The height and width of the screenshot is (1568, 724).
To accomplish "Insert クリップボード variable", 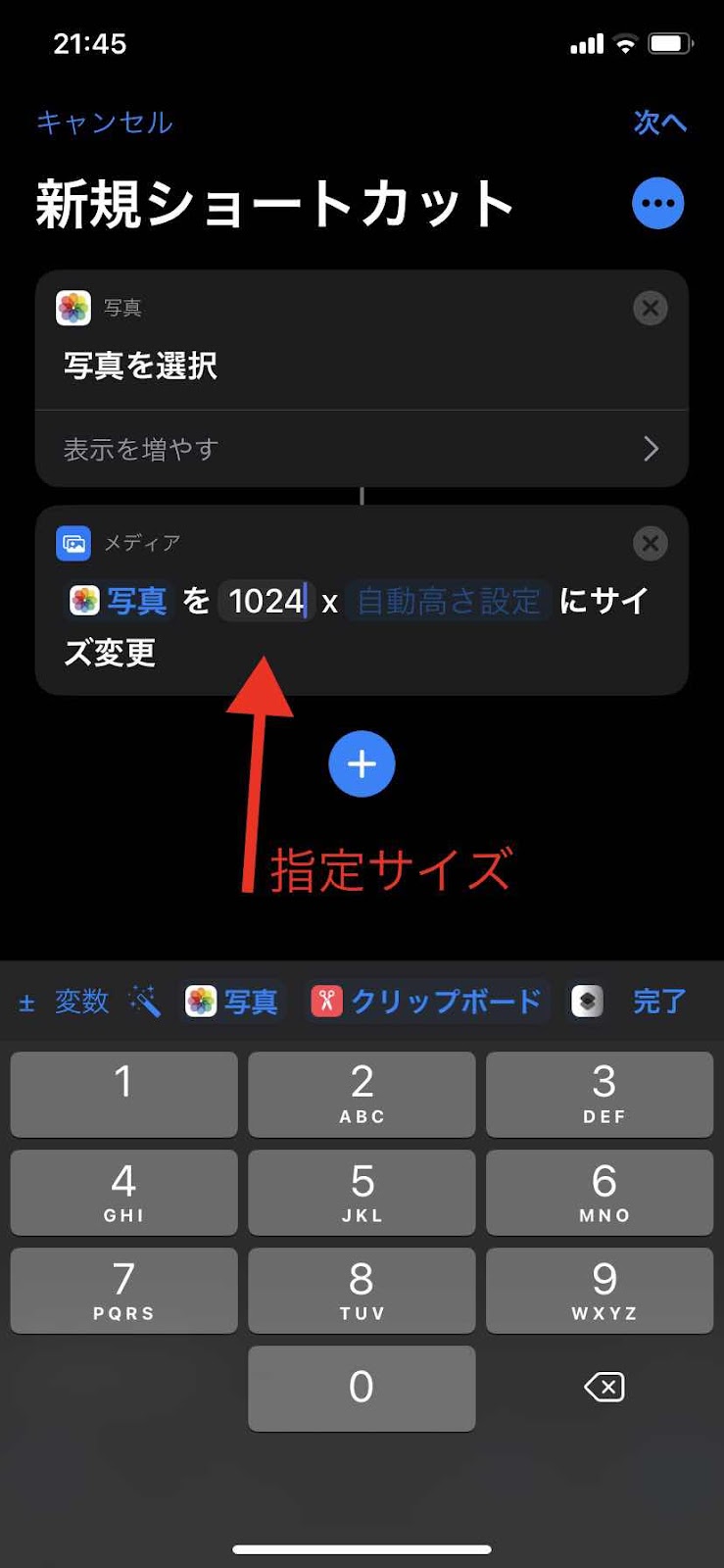I will coord(426,1002).
